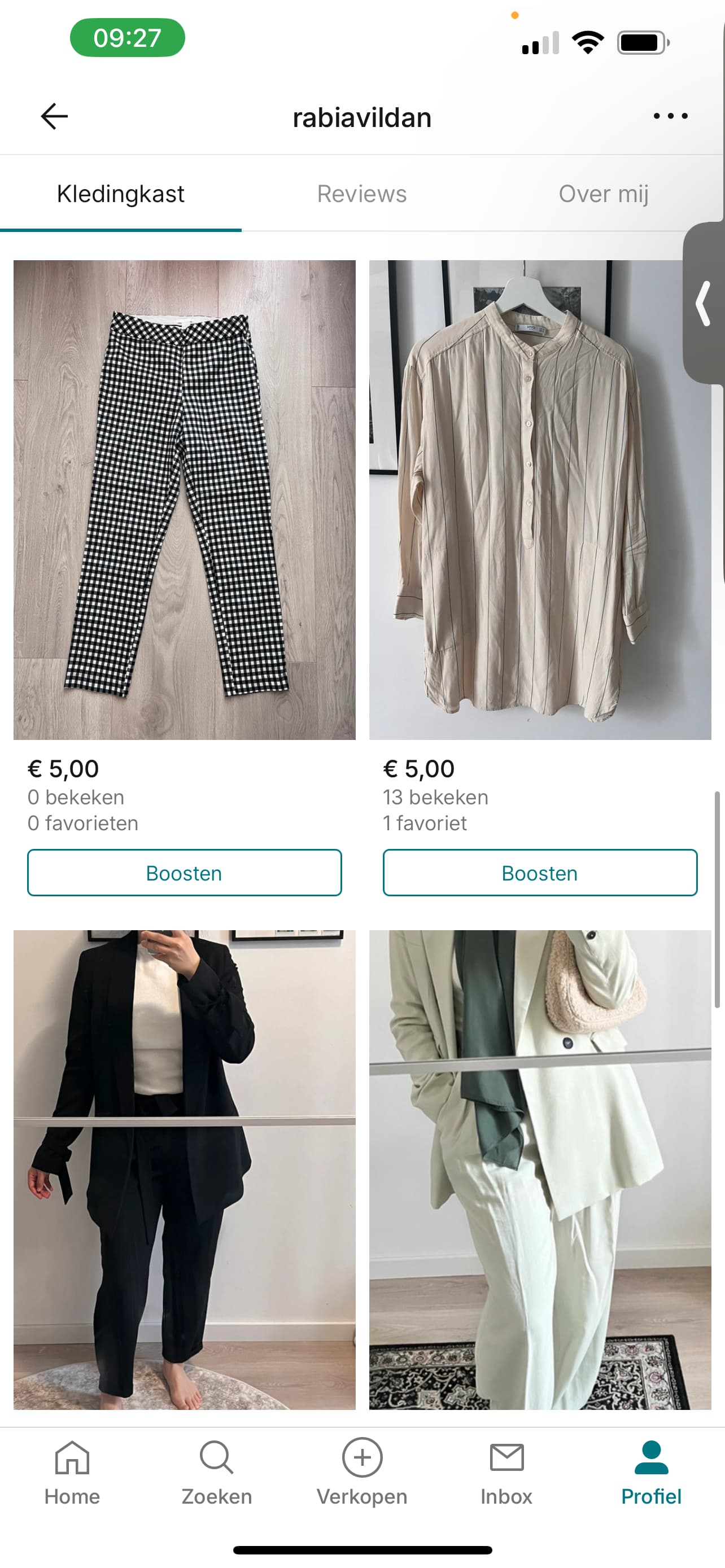Expand the gray side panel handle
The height and width of the screenshot is (1568, 725).
tap(704, 303)
